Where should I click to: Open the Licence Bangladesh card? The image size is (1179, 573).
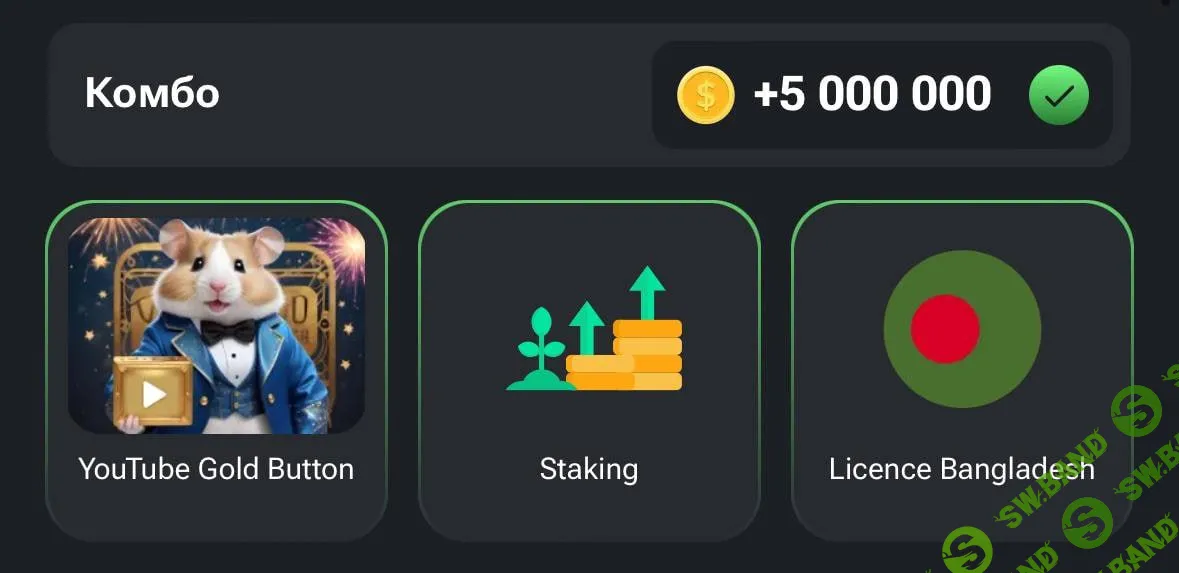click(x=961, y=370)
